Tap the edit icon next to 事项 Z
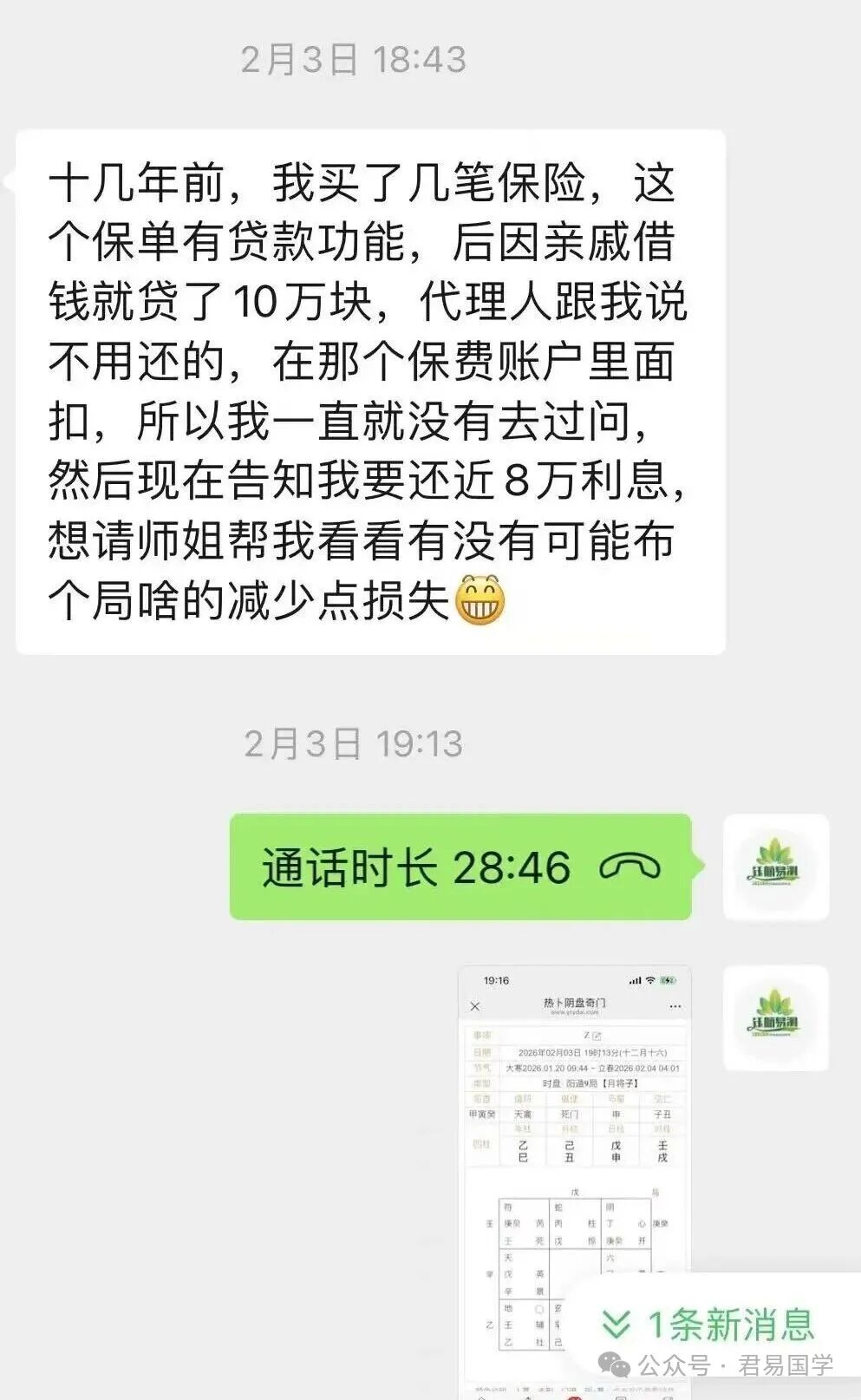The width and height of the screenshot is (861, 1400). click(x=598, y=1036)
